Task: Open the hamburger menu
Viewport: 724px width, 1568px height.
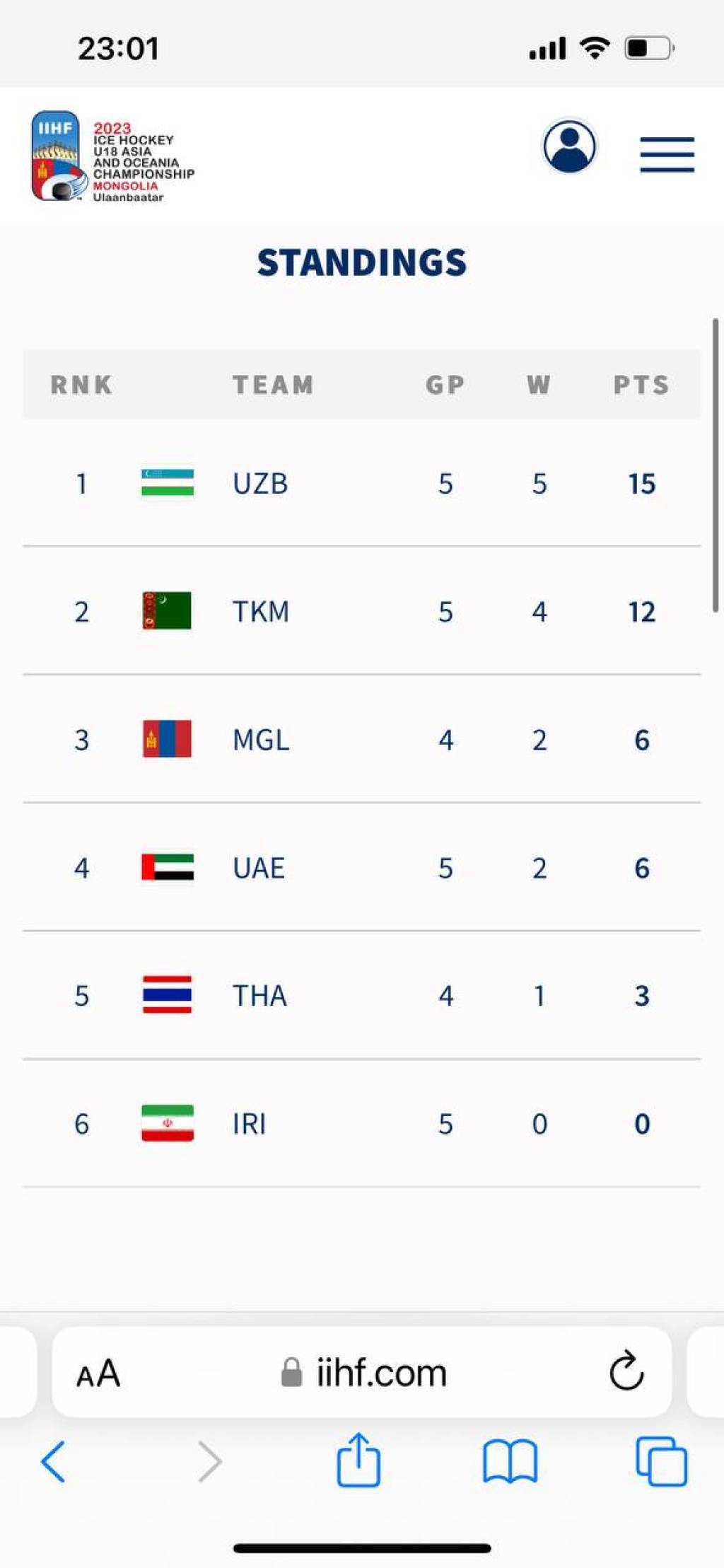Action: click(667, 155)
